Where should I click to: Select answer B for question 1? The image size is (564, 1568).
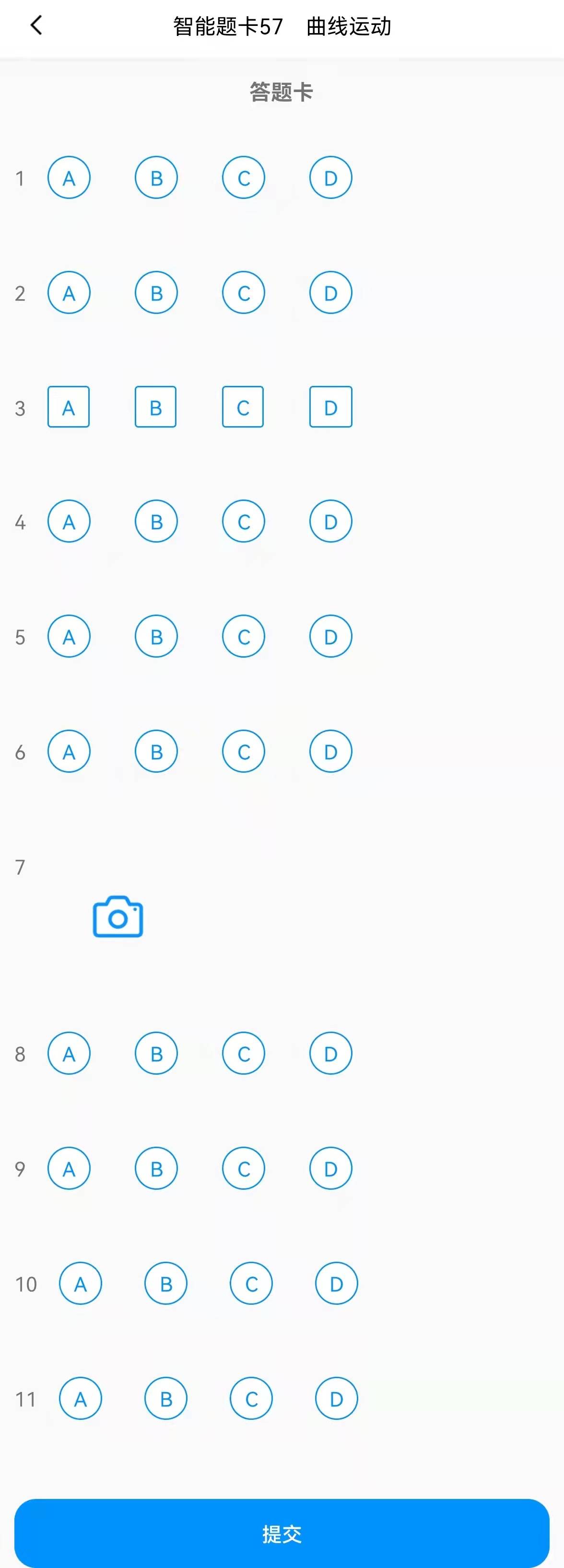[156, 178]
